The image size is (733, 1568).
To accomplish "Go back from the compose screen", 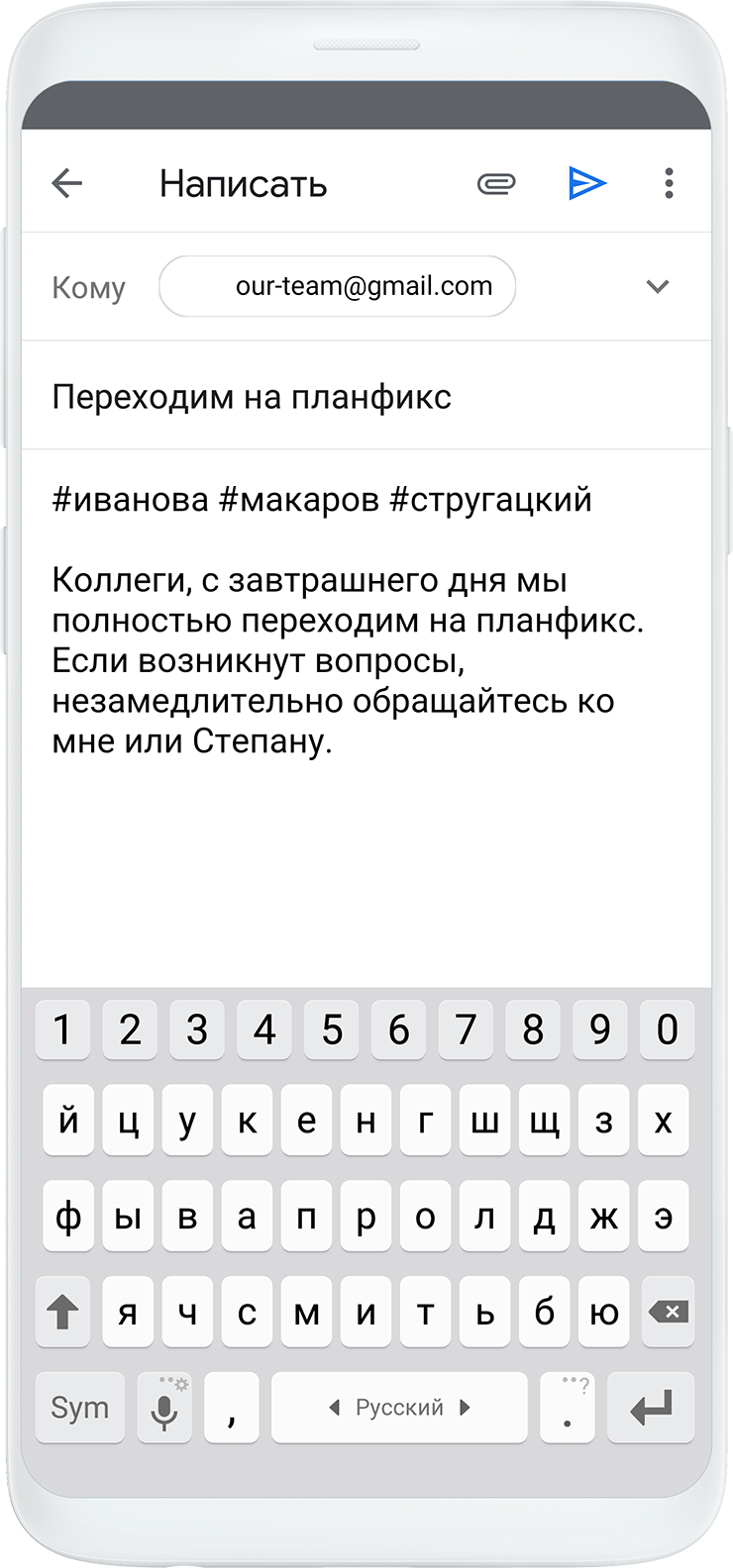I will (x=67, y=183).
